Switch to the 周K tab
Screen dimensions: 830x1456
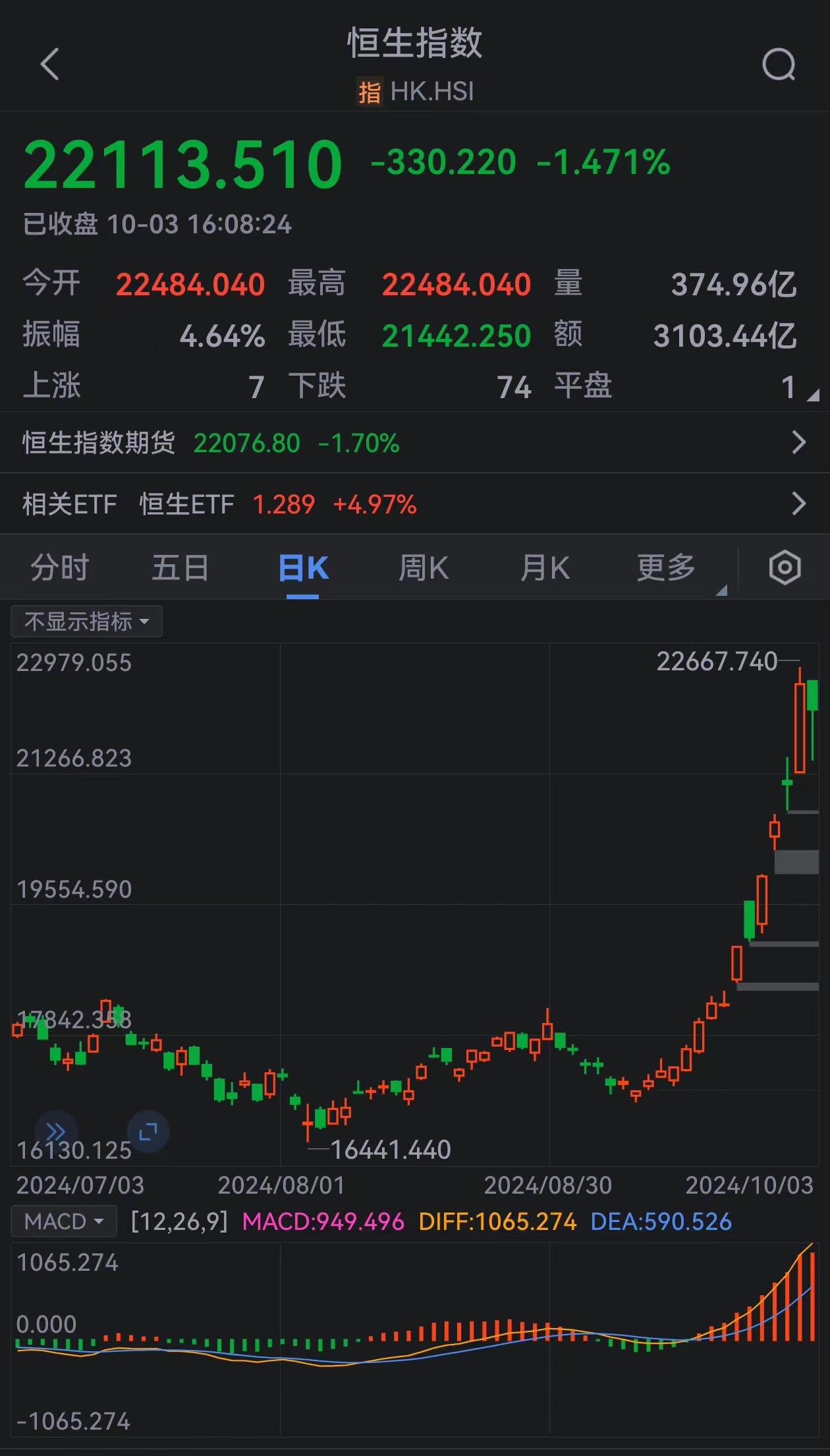[x=423, y=568]
